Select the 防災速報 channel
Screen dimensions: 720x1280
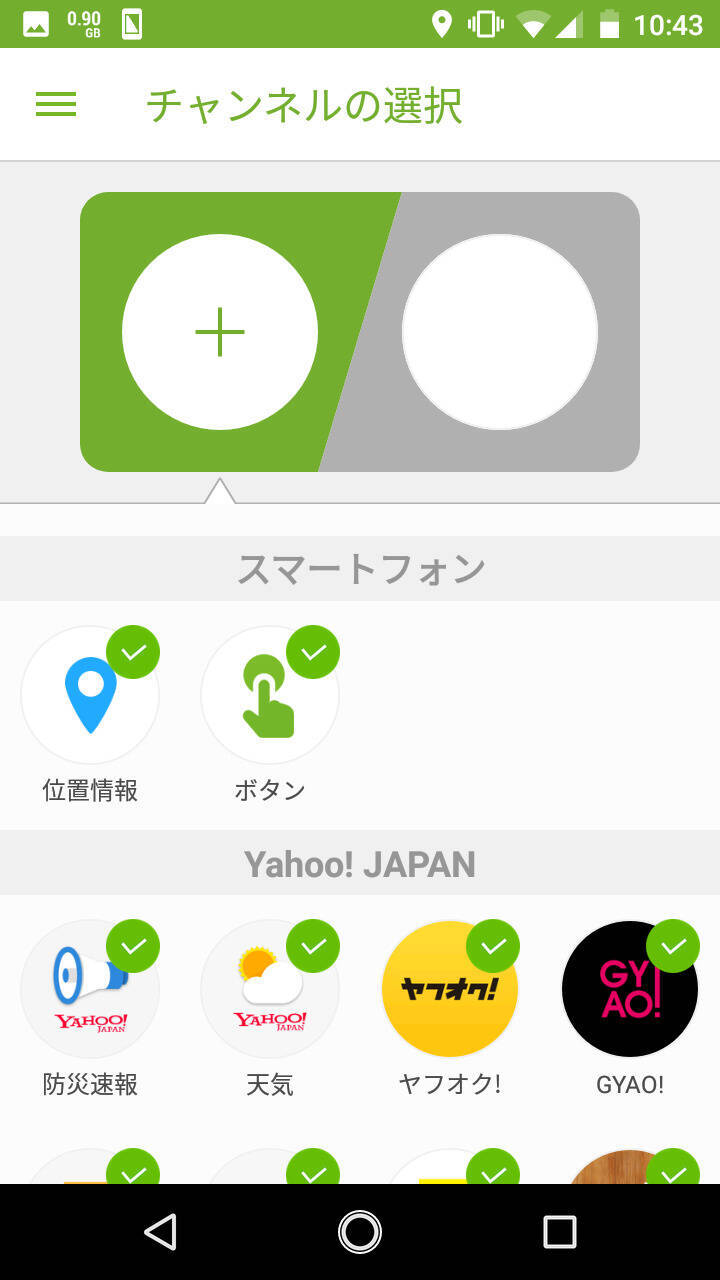point(90,990)
